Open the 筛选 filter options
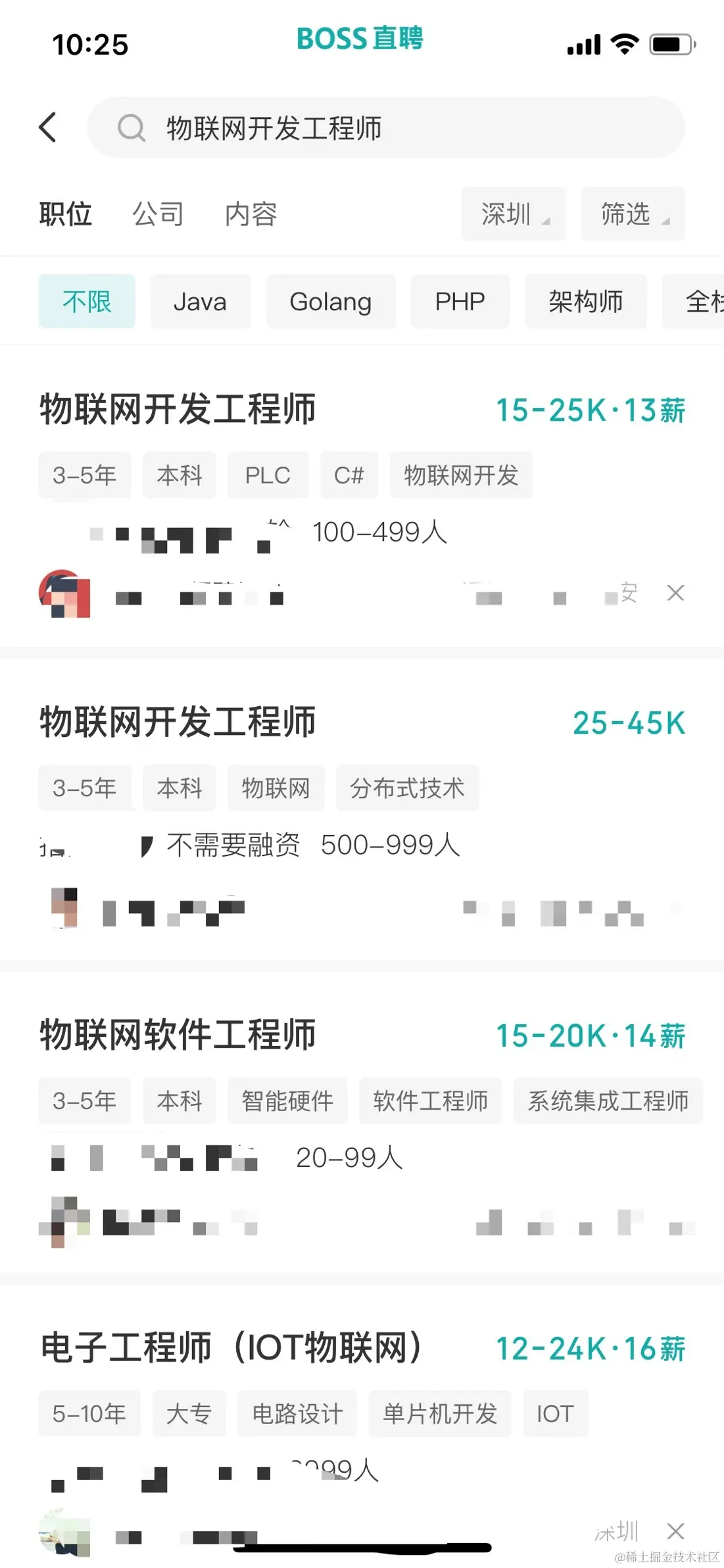Screen dimensions: 724x1568 (632, 214)
